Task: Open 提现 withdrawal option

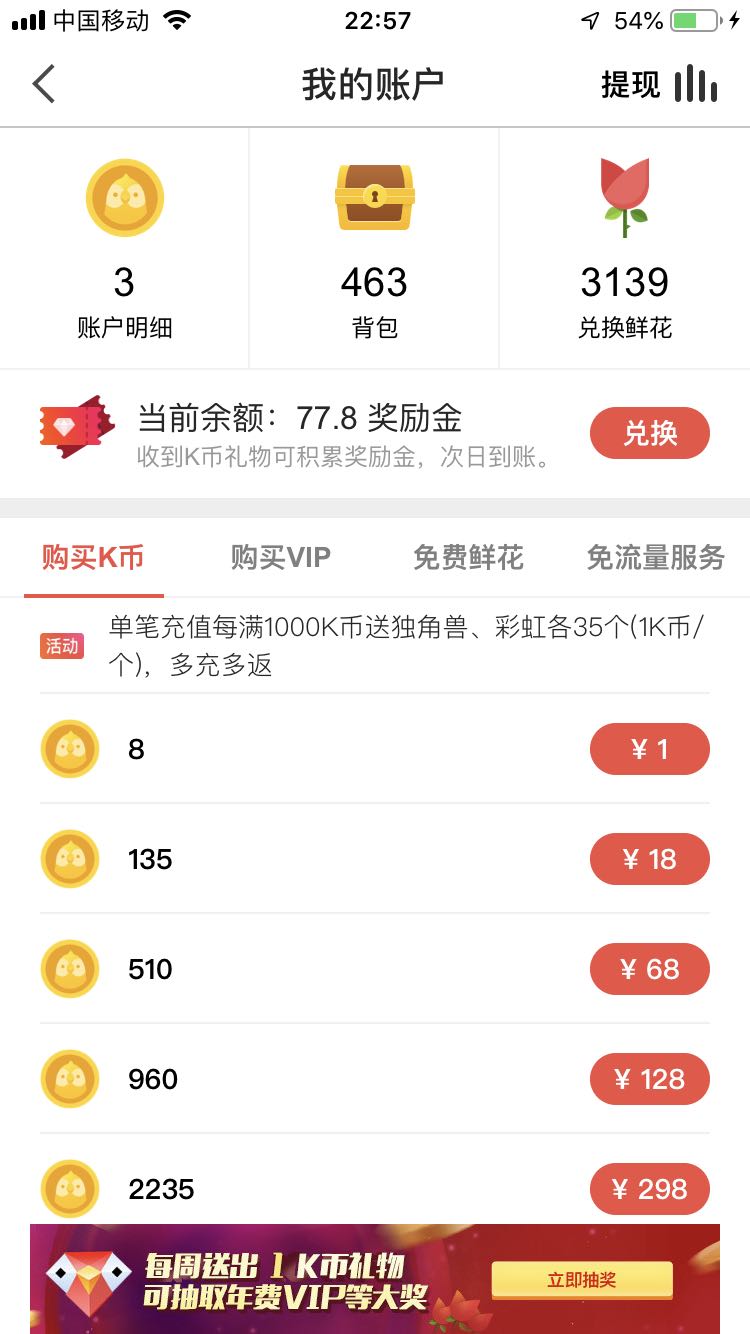Action: [x=630, y=85]
